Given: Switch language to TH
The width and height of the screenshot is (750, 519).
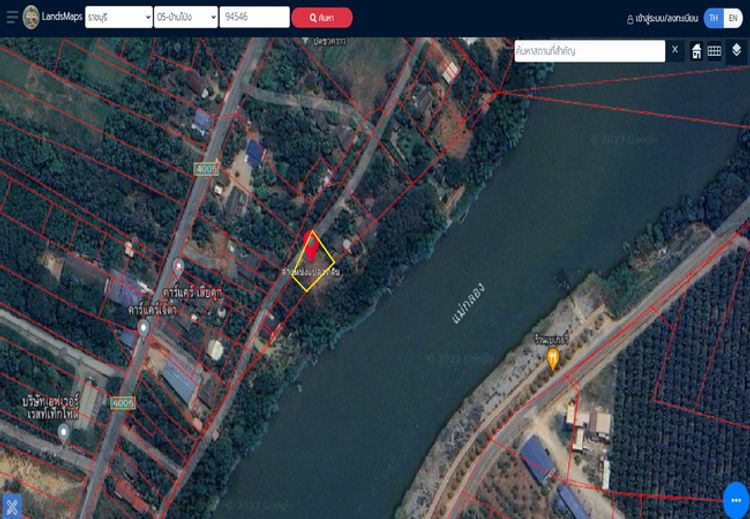Looking at the screenshot, I should (x=713, y=18).
